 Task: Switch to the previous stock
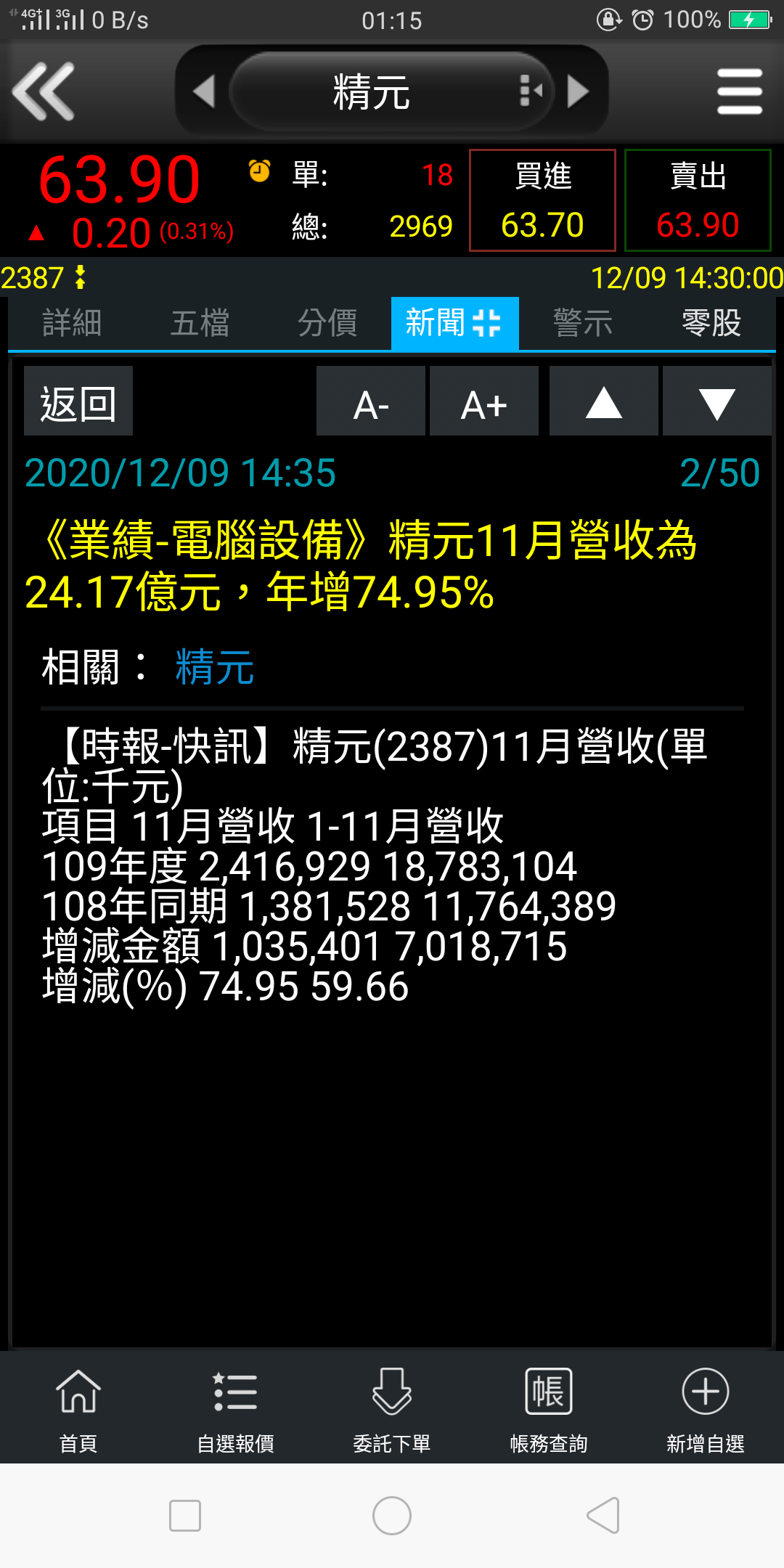point(204,91)
